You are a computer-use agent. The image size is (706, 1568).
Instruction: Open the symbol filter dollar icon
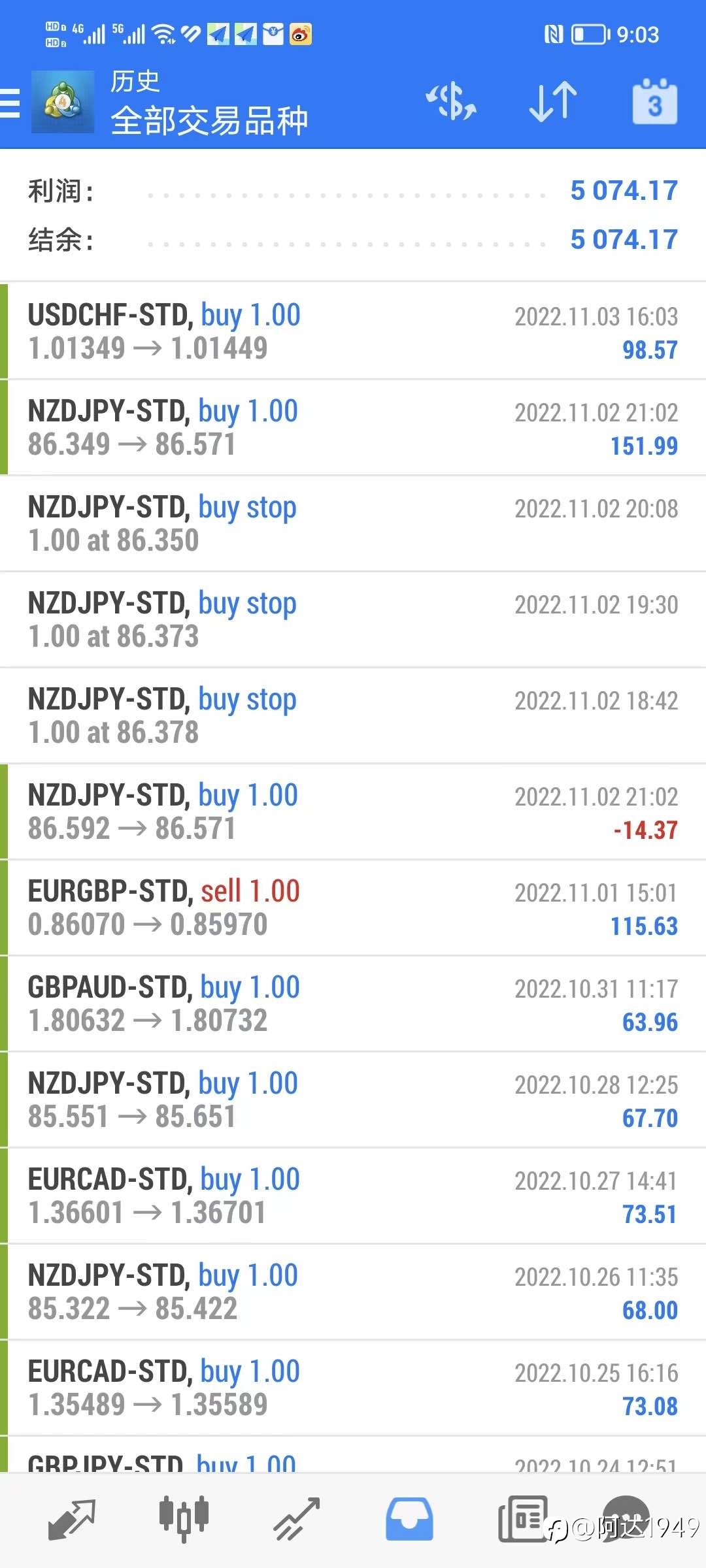click(x=451, y=102)
